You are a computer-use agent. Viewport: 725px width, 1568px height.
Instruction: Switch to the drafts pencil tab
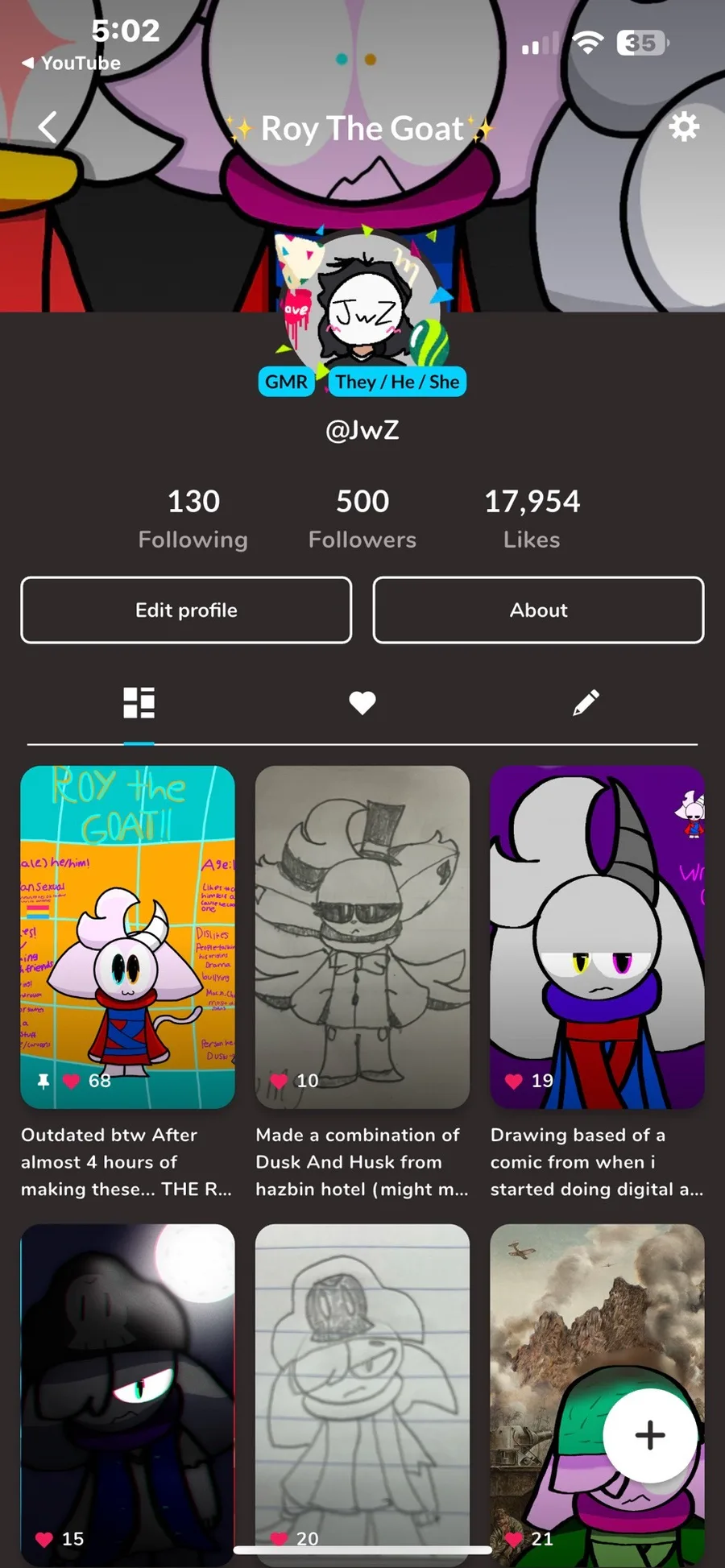point(586,702)
